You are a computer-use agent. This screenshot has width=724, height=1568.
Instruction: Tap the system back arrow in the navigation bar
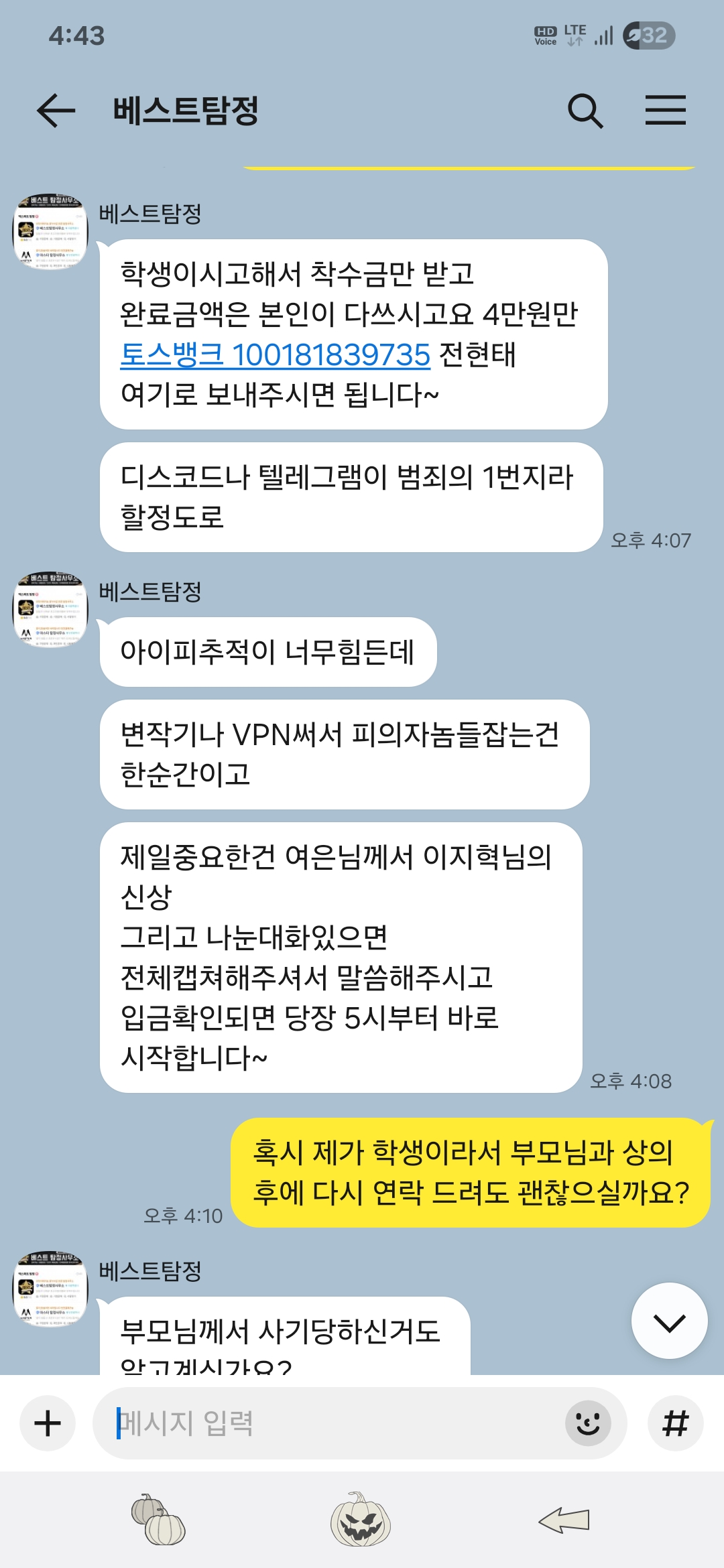tap(564, 1520)
